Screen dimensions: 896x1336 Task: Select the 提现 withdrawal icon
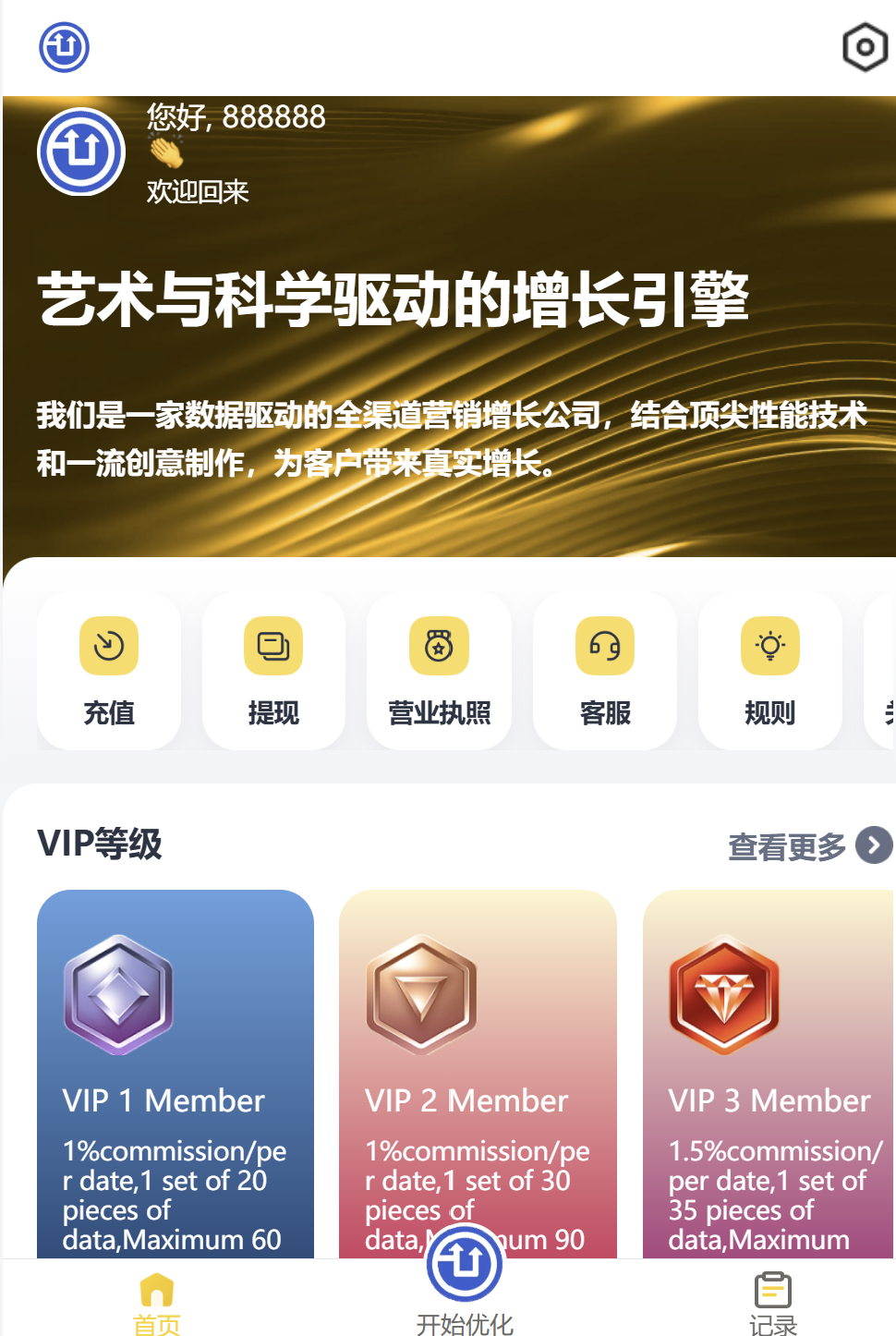[273, 647]
